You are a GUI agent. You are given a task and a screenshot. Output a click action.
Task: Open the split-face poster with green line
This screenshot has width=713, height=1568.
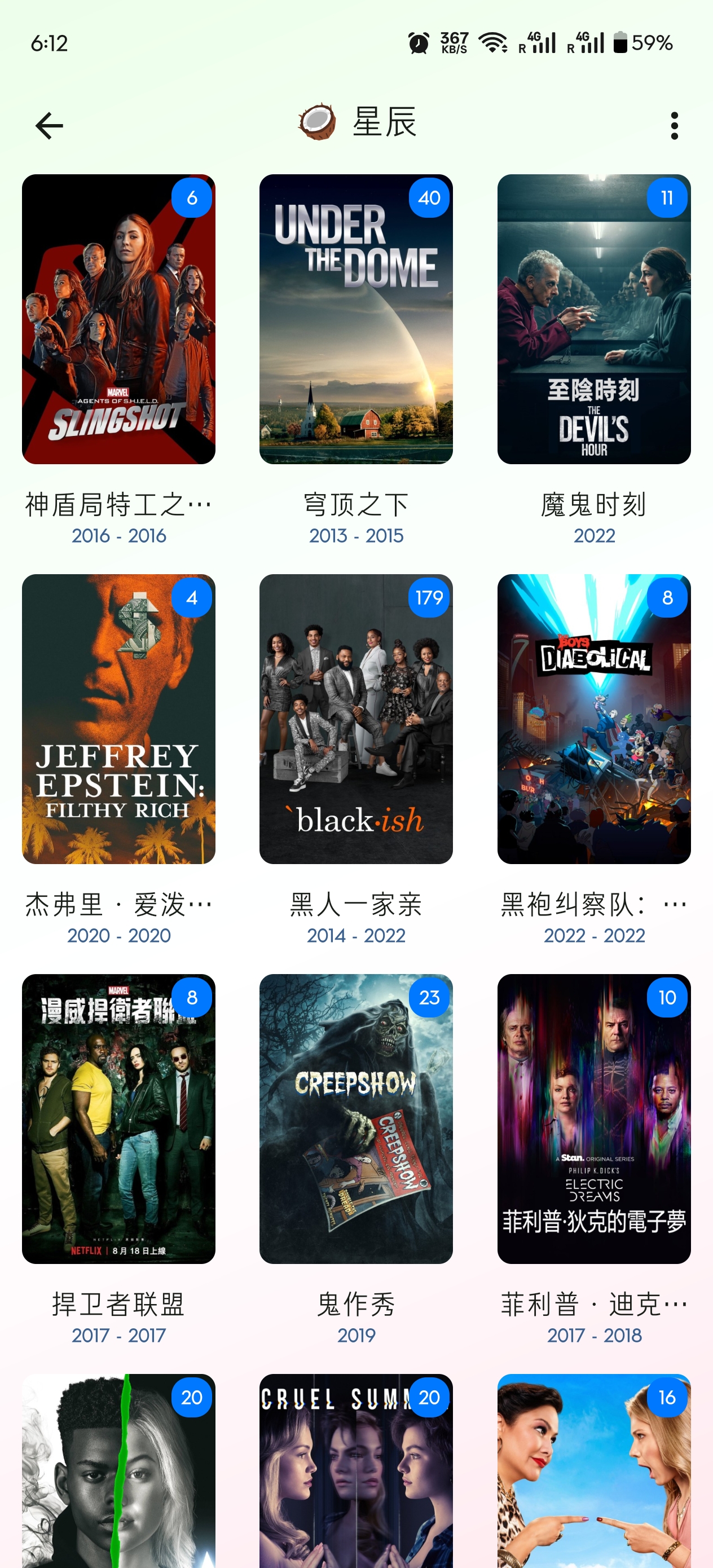[118, 1473]
